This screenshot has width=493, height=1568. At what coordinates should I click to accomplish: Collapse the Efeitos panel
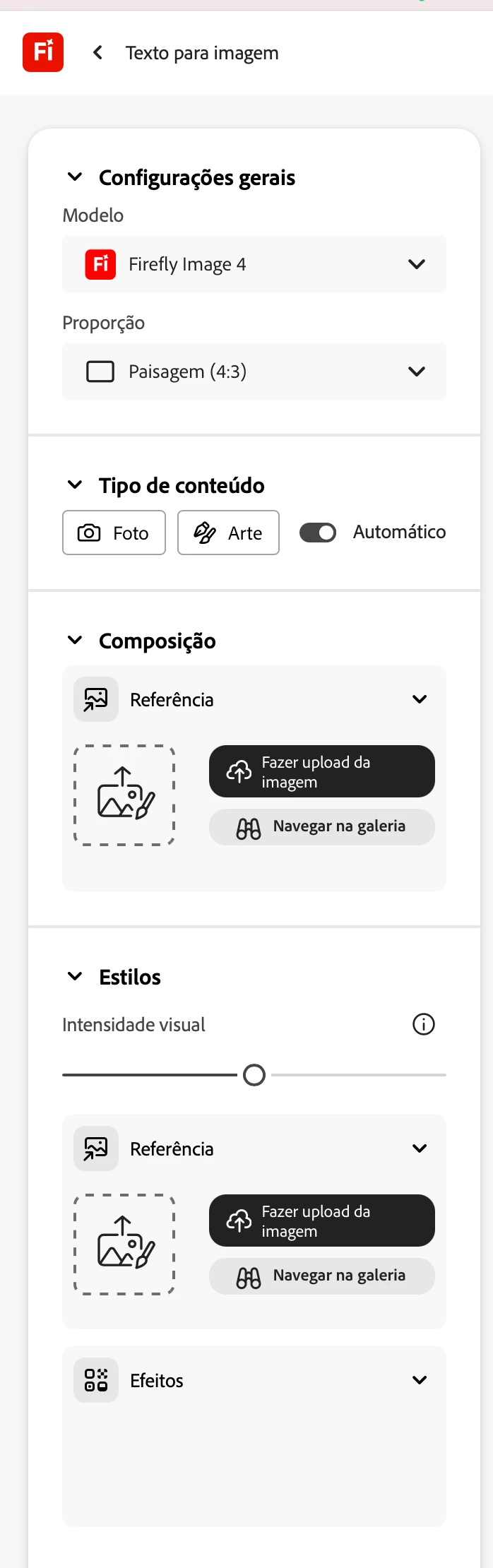(420, 1380)
